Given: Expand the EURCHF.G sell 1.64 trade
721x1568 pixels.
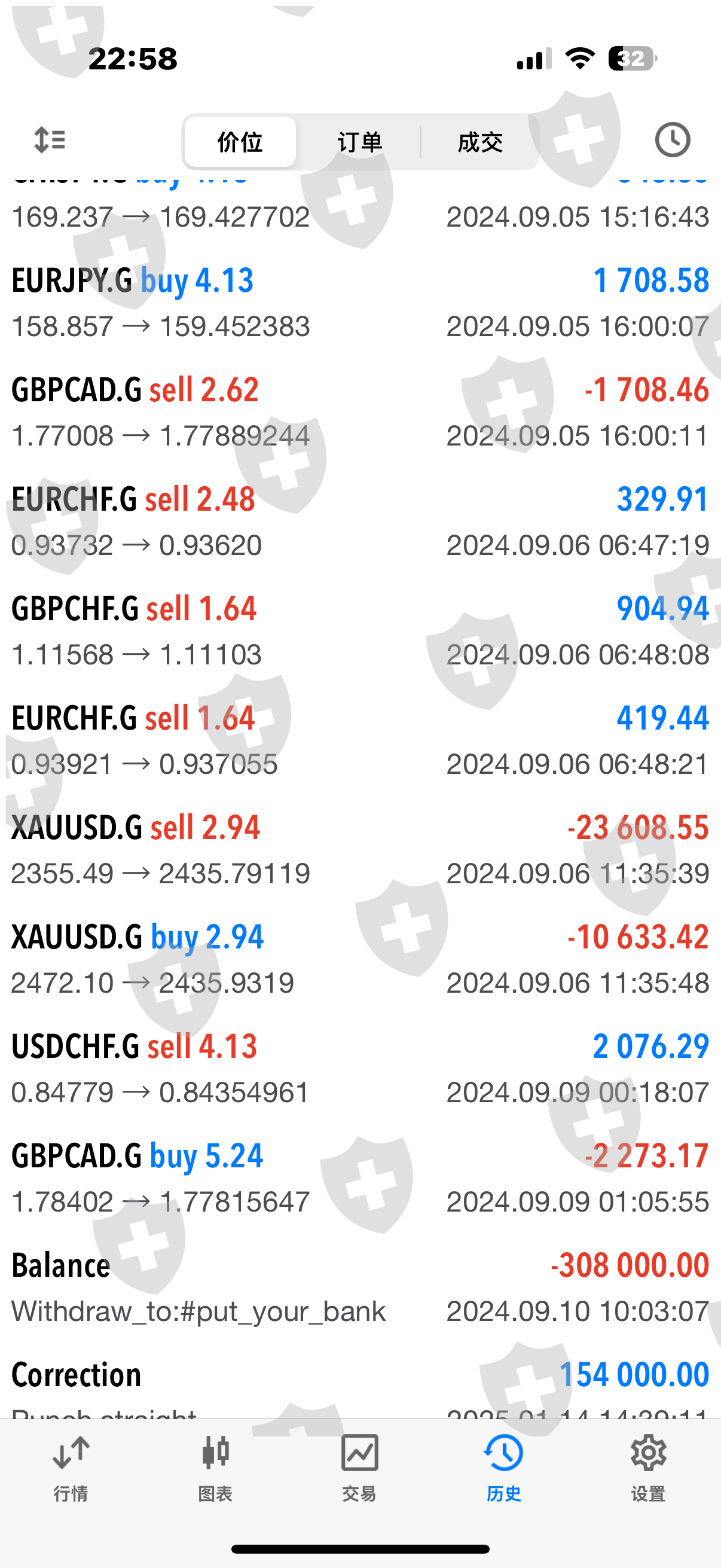Looking at the screenshot, I should pyautogui.click(x=360, y=741).
